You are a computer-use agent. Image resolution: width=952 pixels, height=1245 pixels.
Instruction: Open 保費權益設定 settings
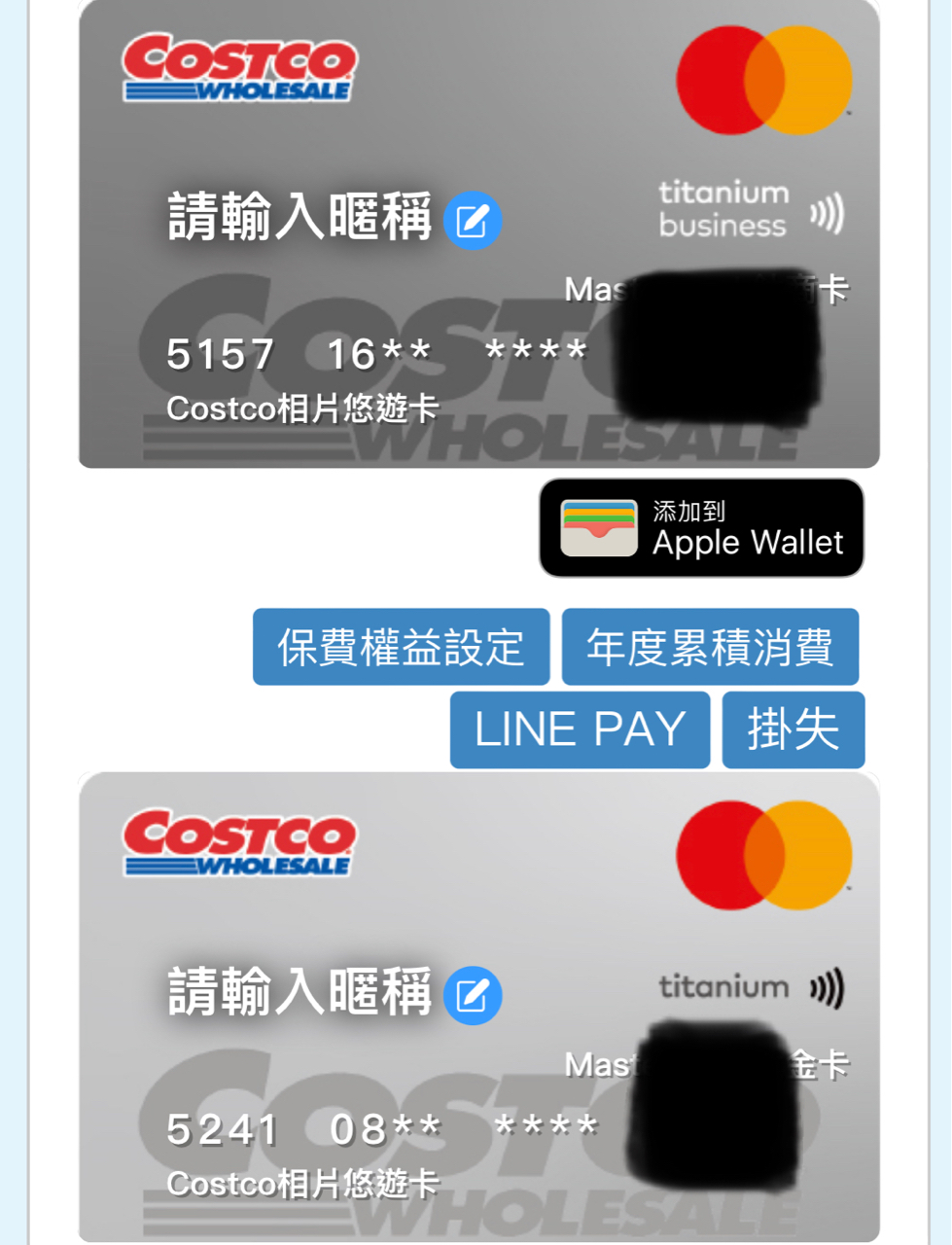coord(401,648)
